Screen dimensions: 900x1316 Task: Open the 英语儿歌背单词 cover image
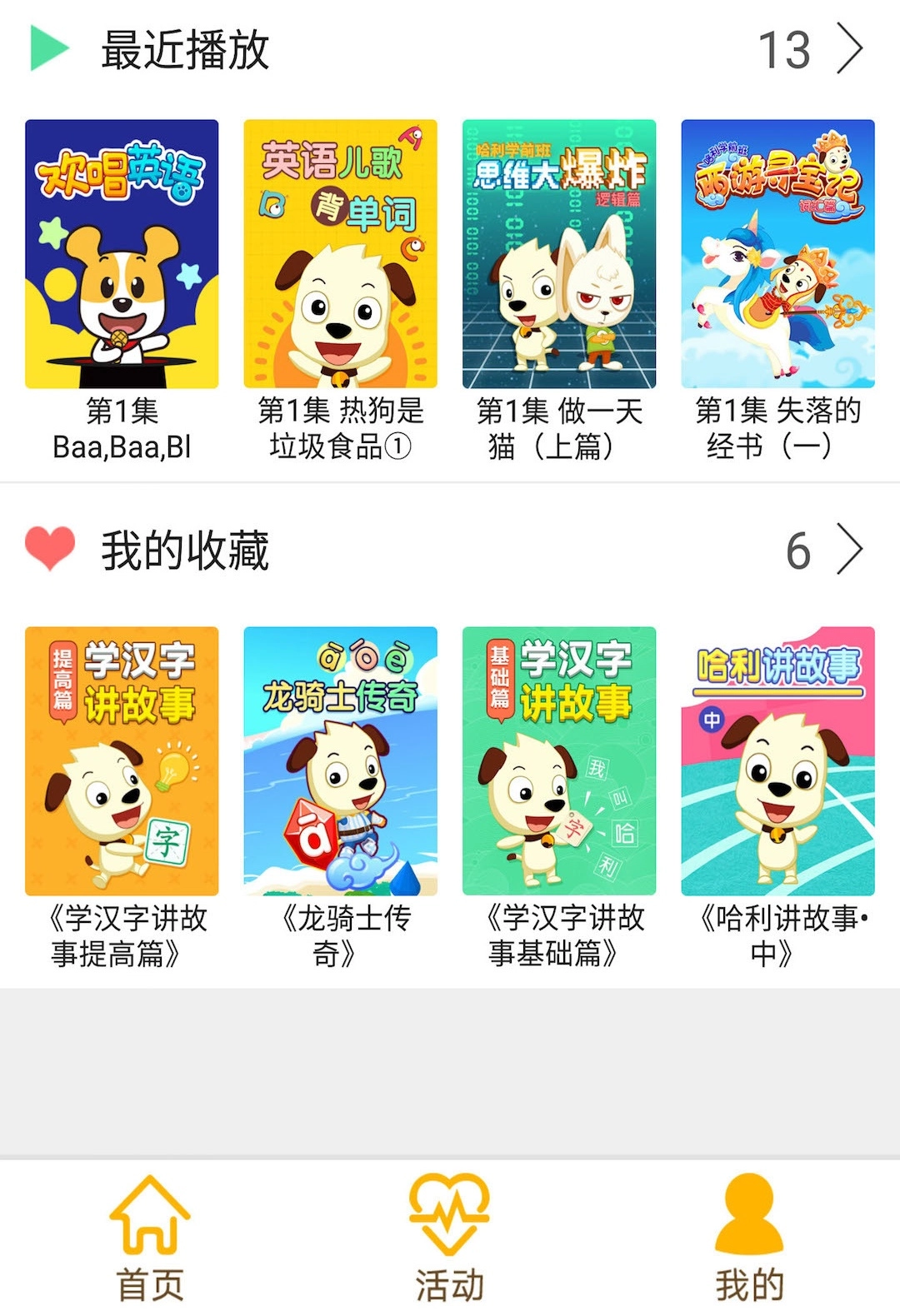pyautogui.click(x=340, y=254)
